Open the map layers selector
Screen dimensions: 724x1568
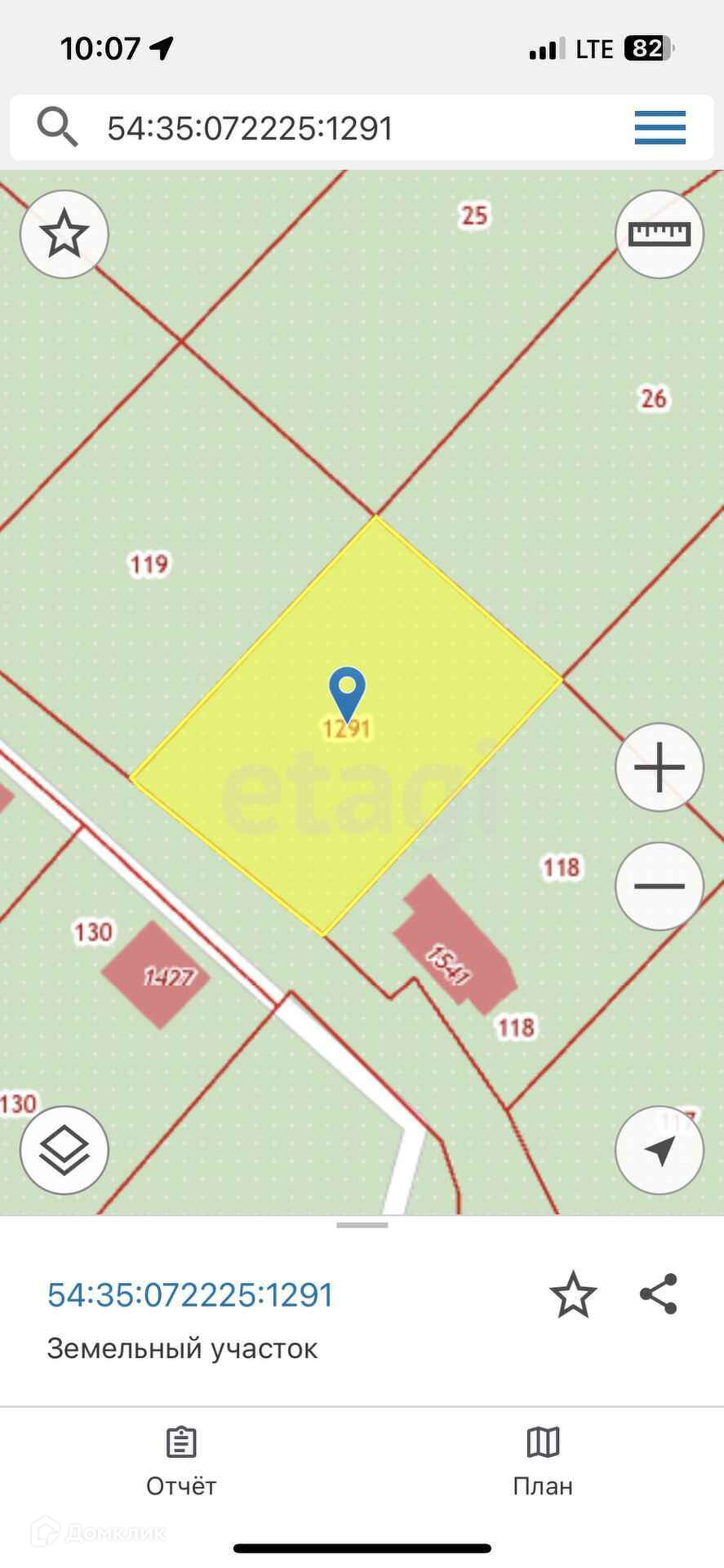64,1151
